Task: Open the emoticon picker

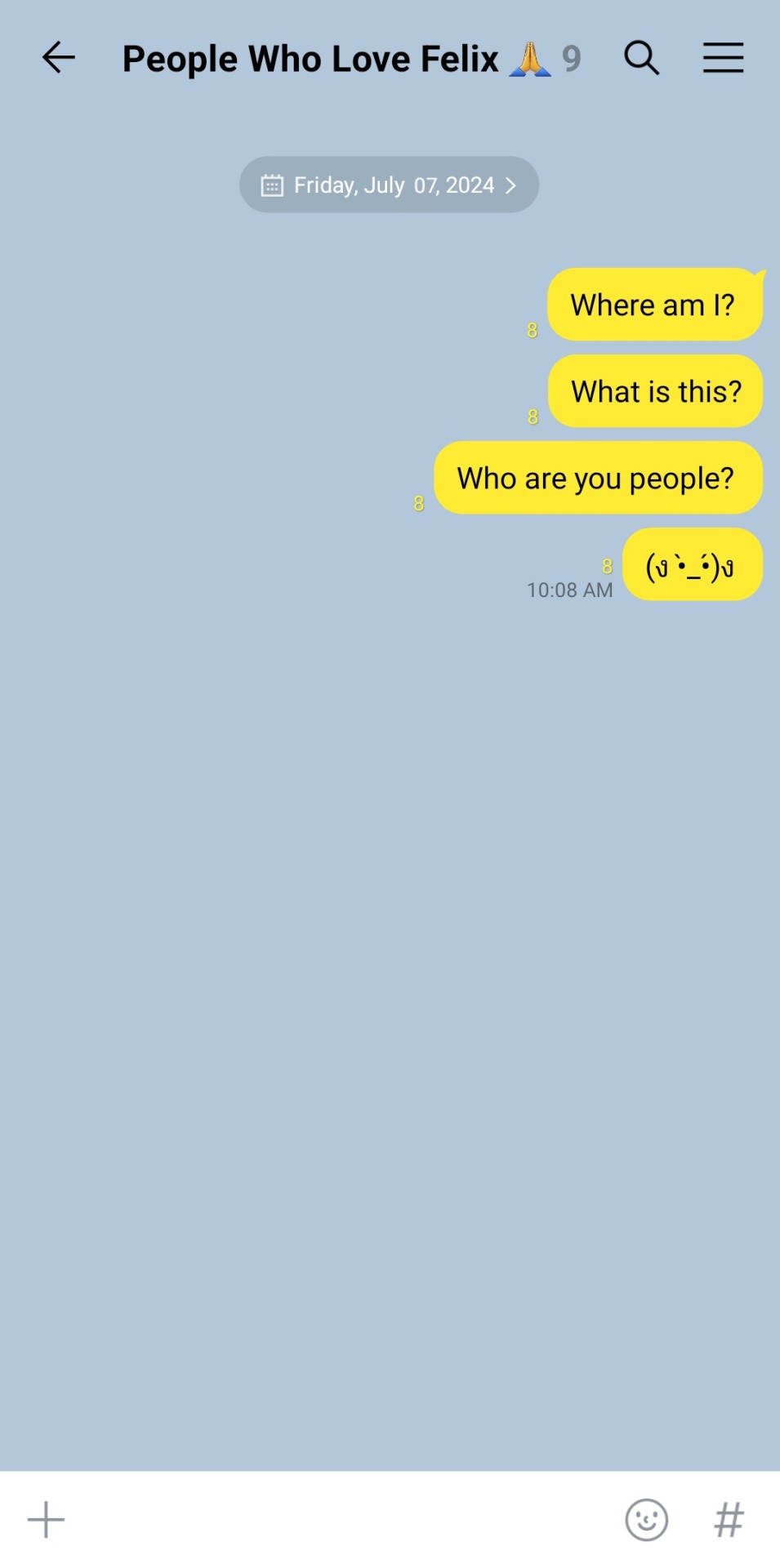Action: click(x=646, y=1520)
